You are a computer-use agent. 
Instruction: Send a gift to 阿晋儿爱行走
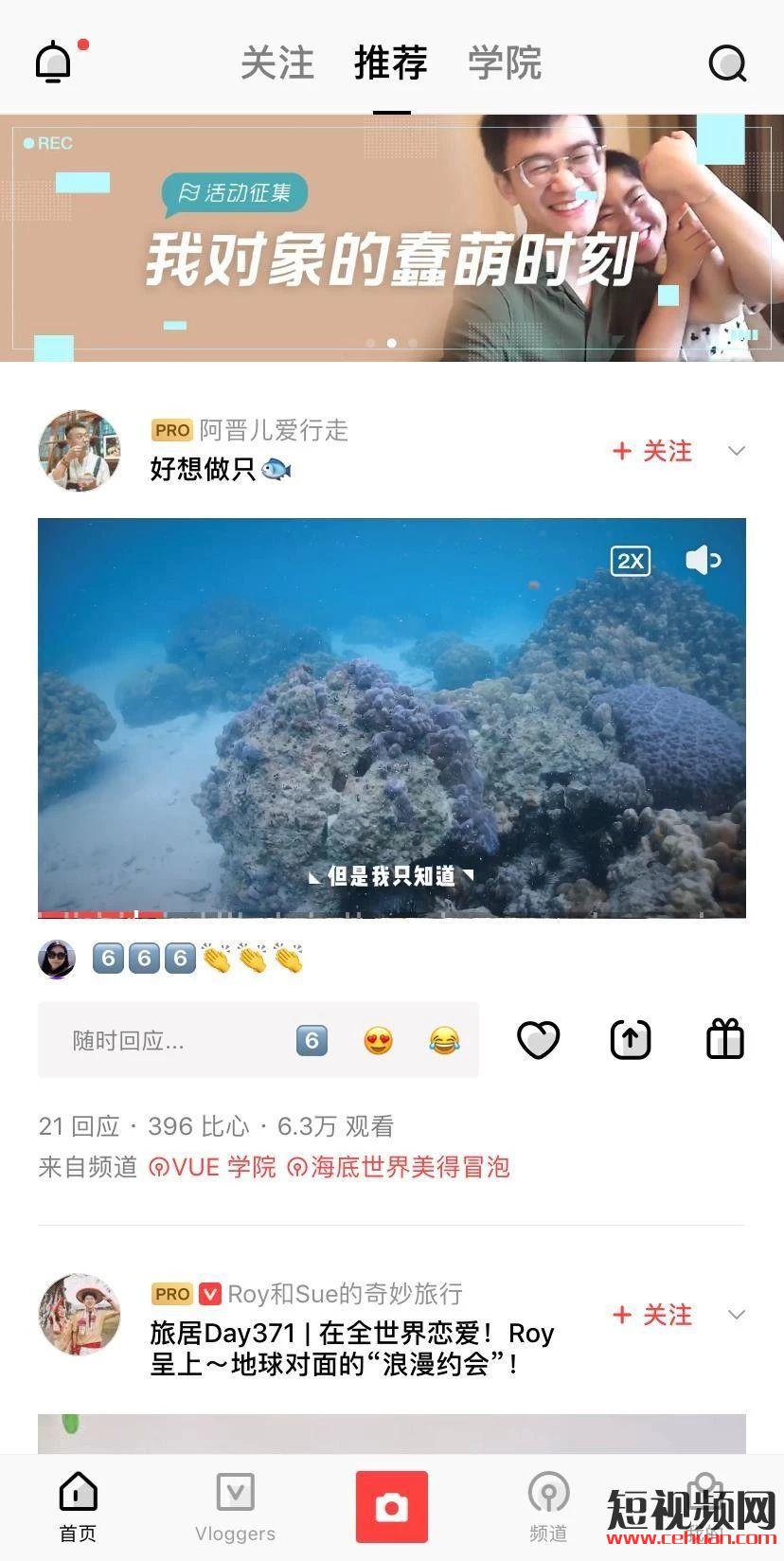click(725, 1039)
